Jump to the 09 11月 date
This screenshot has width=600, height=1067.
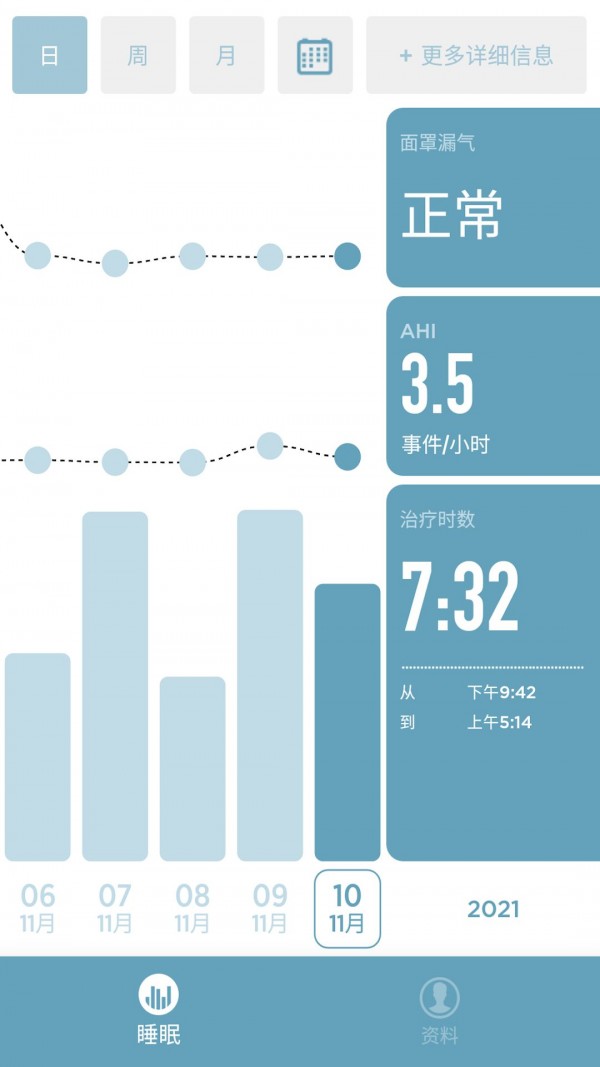coord(270,908)
